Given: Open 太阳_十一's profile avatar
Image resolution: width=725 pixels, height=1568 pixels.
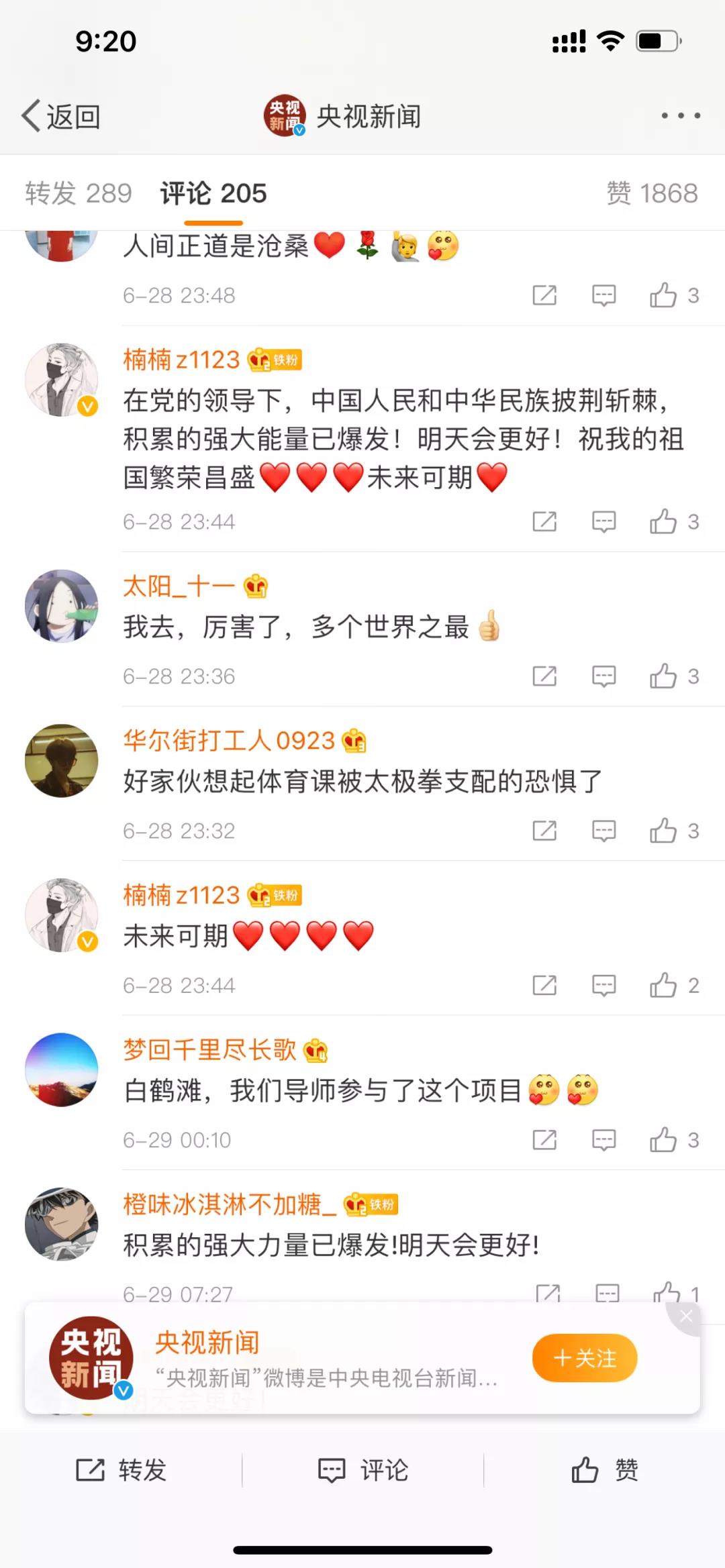Looking at the screenshot, I should (x=61, y=606).
